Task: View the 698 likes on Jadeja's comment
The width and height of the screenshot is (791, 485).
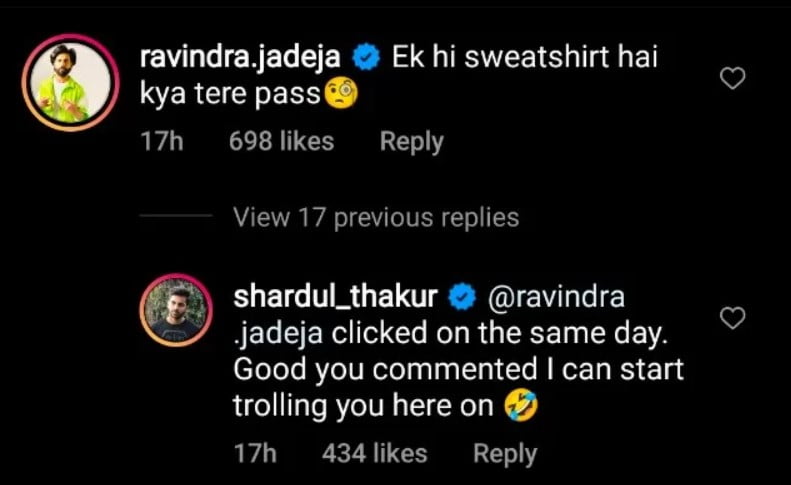Action: (x=281, y=142)
